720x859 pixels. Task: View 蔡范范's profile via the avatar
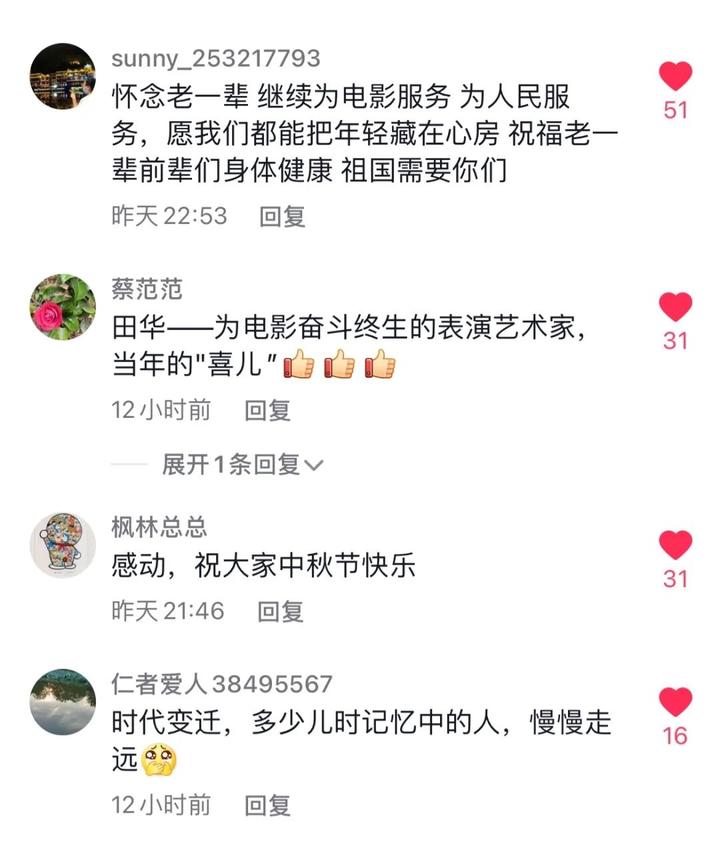63,307
